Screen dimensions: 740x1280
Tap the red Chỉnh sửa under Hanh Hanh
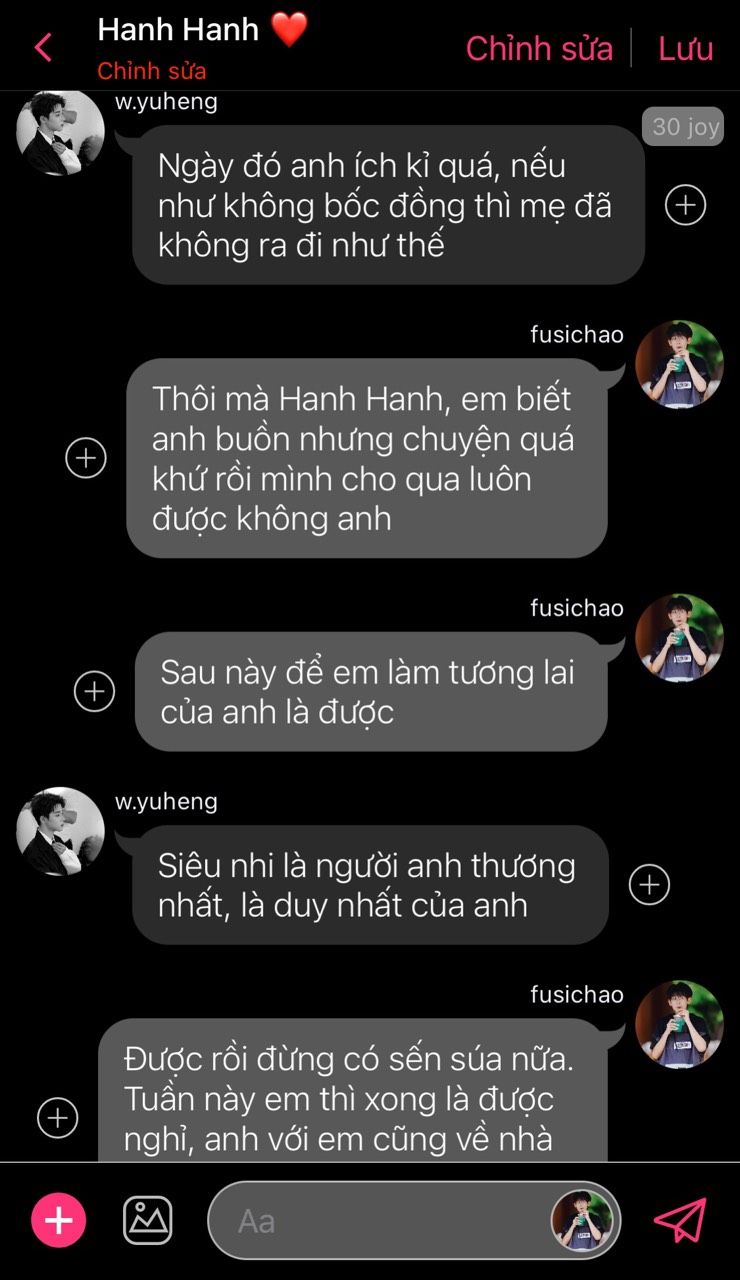tap(152, 72)
